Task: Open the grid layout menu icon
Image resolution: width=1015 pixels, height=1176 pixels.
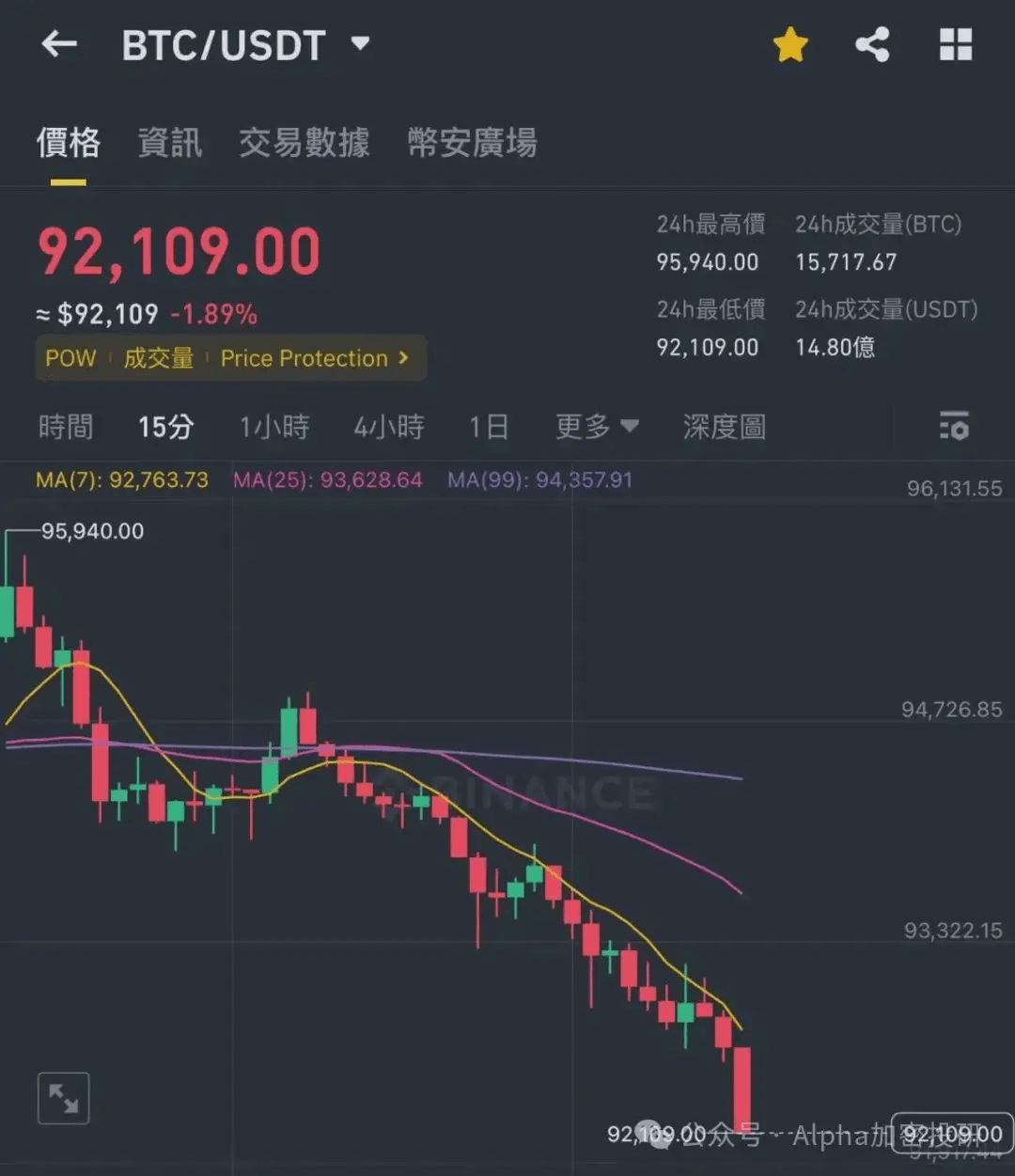Action: pos(956,44)
